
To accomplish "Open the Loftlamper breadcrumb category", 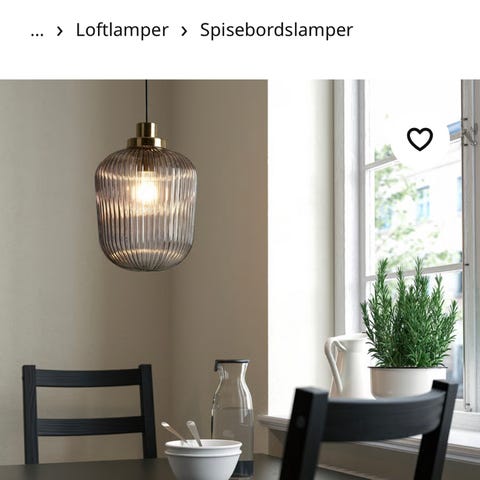I will point(122,30).
